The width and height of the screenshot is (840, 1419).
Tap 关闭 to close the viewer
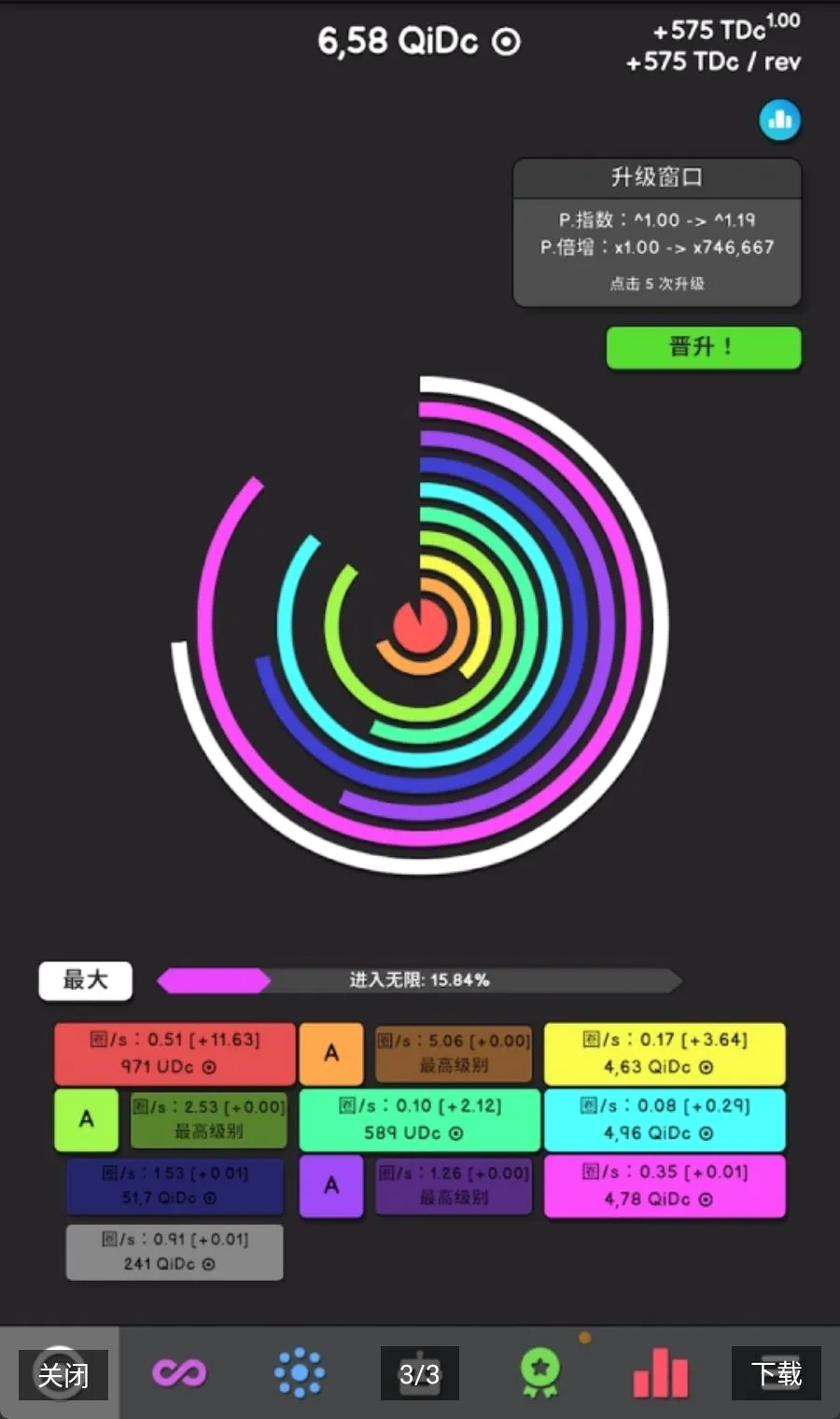point(63,1374)
